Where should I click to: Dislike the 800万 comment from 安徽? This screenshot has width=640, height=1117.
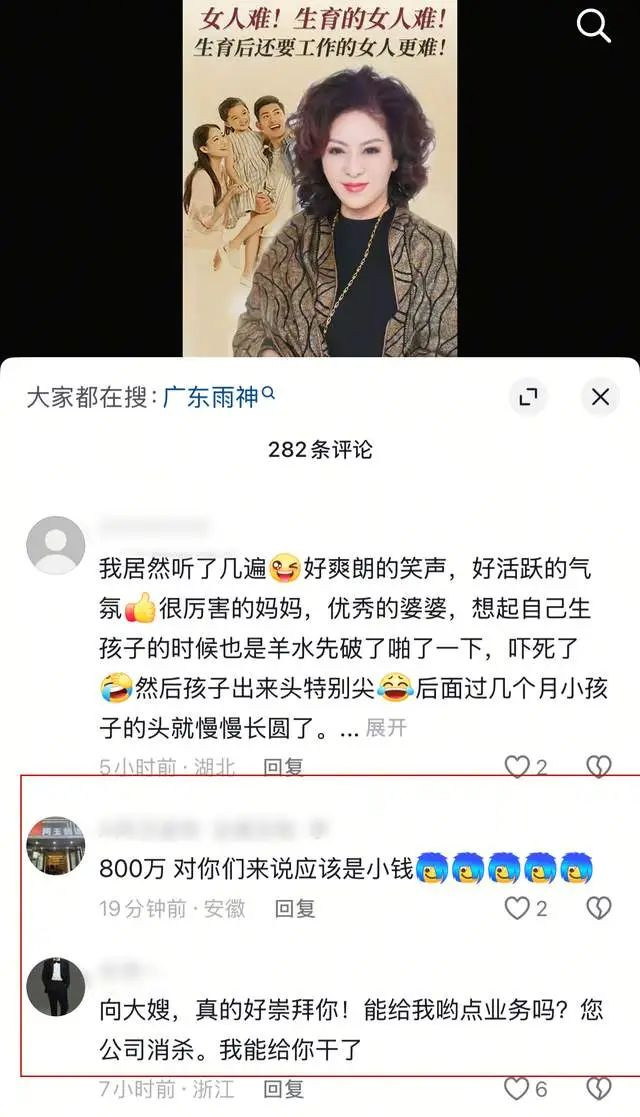click(x=598, y=908)
